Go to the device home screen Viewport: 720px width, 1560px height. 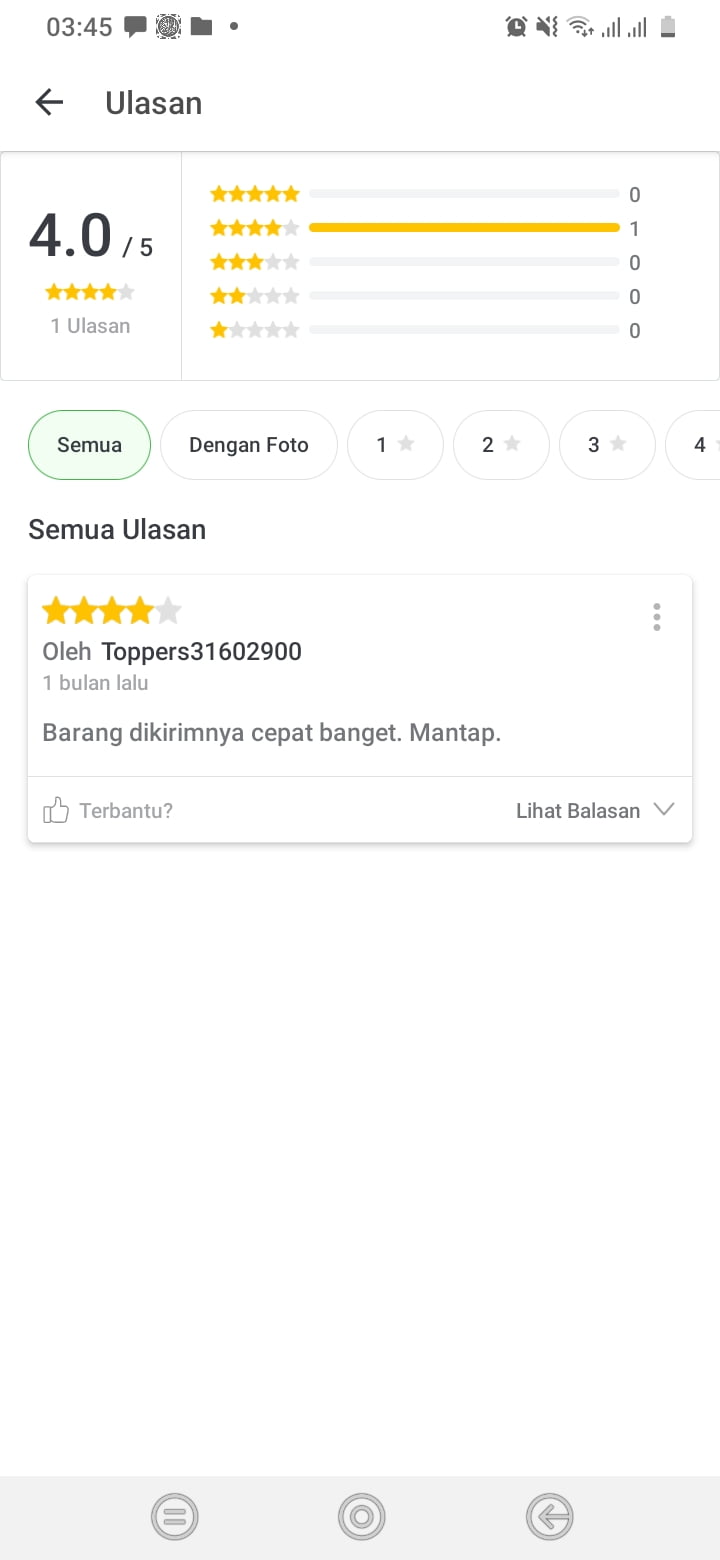point(362,1516)
